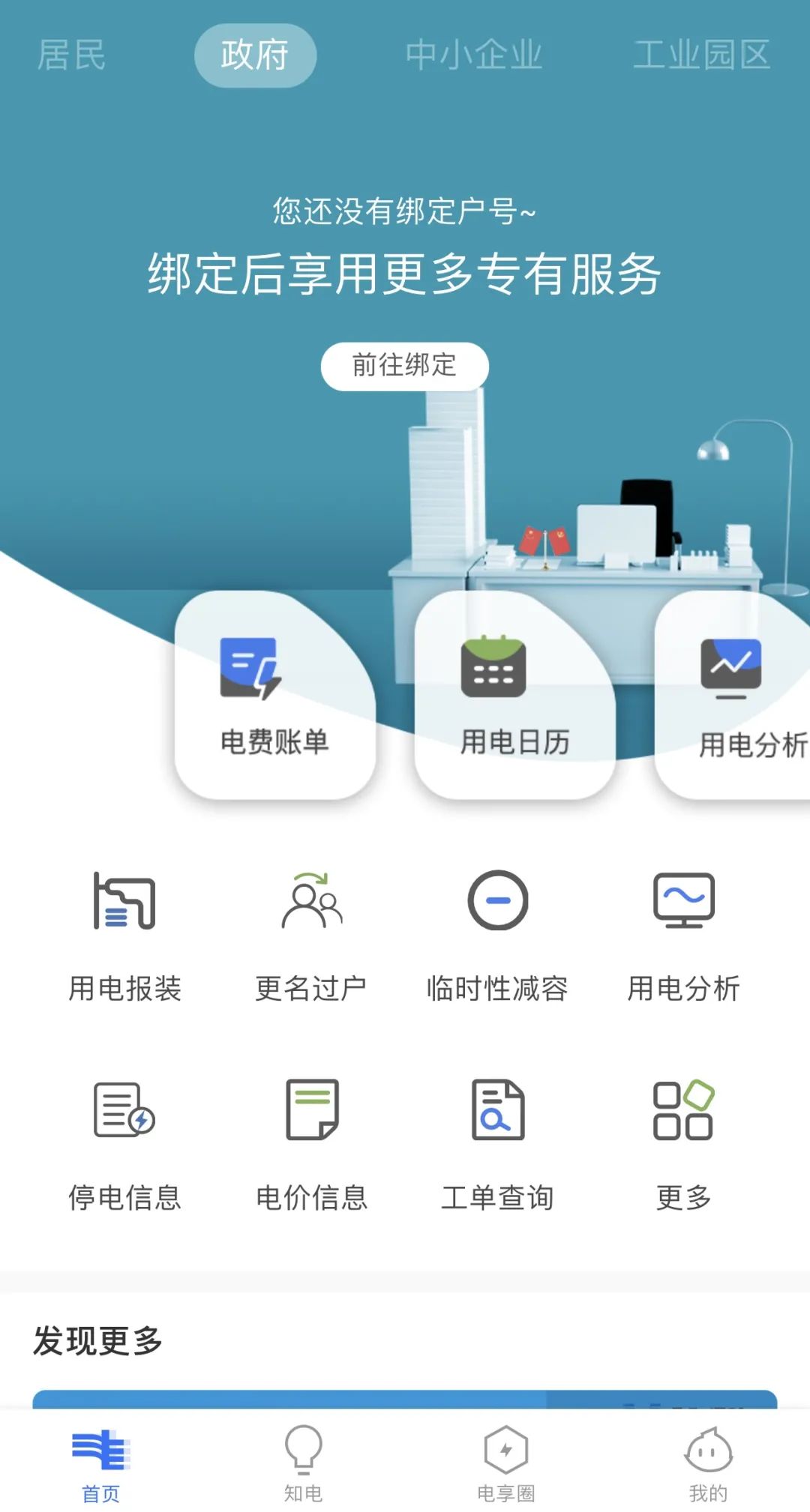
Task: Open the 电享圈 tab
Action: [506, 1465]
